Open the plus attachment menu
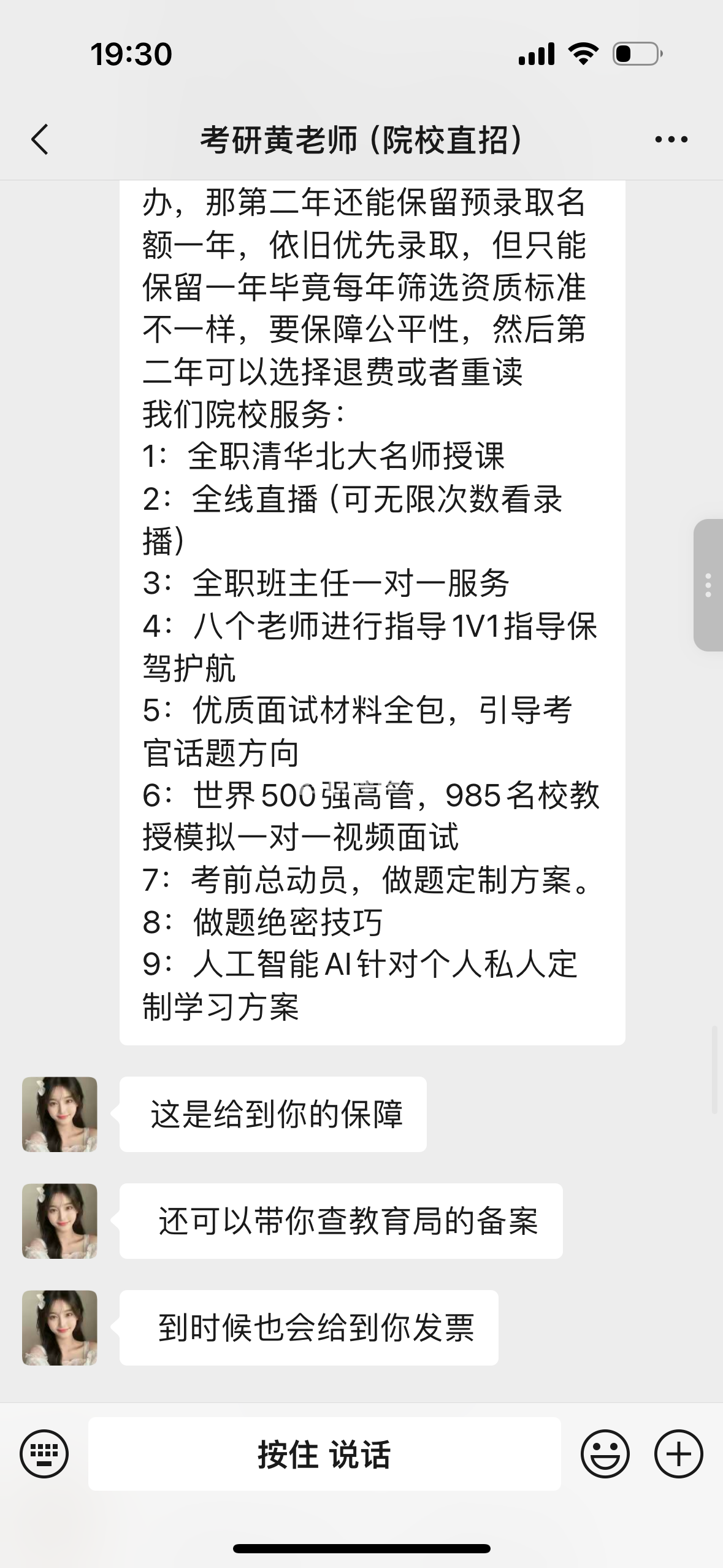The image size is (723, 1568). tap(678, 1453)
